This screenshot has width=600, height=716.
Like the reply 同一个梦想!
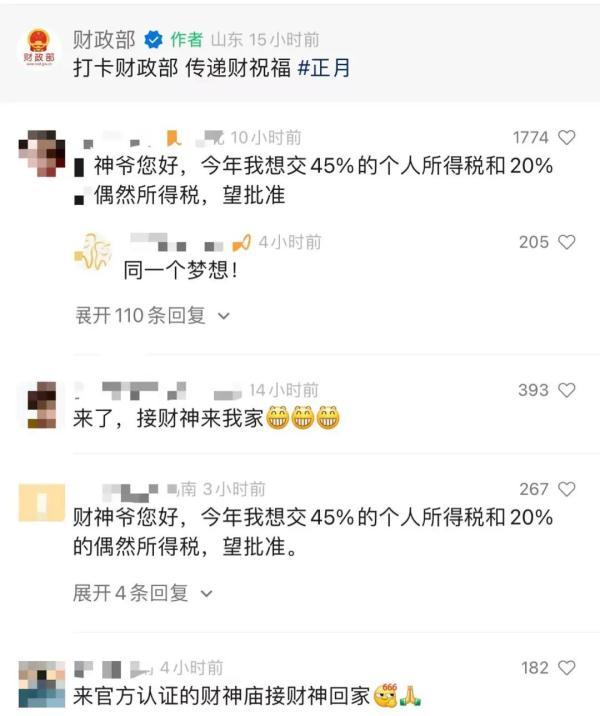pos(566,242)
